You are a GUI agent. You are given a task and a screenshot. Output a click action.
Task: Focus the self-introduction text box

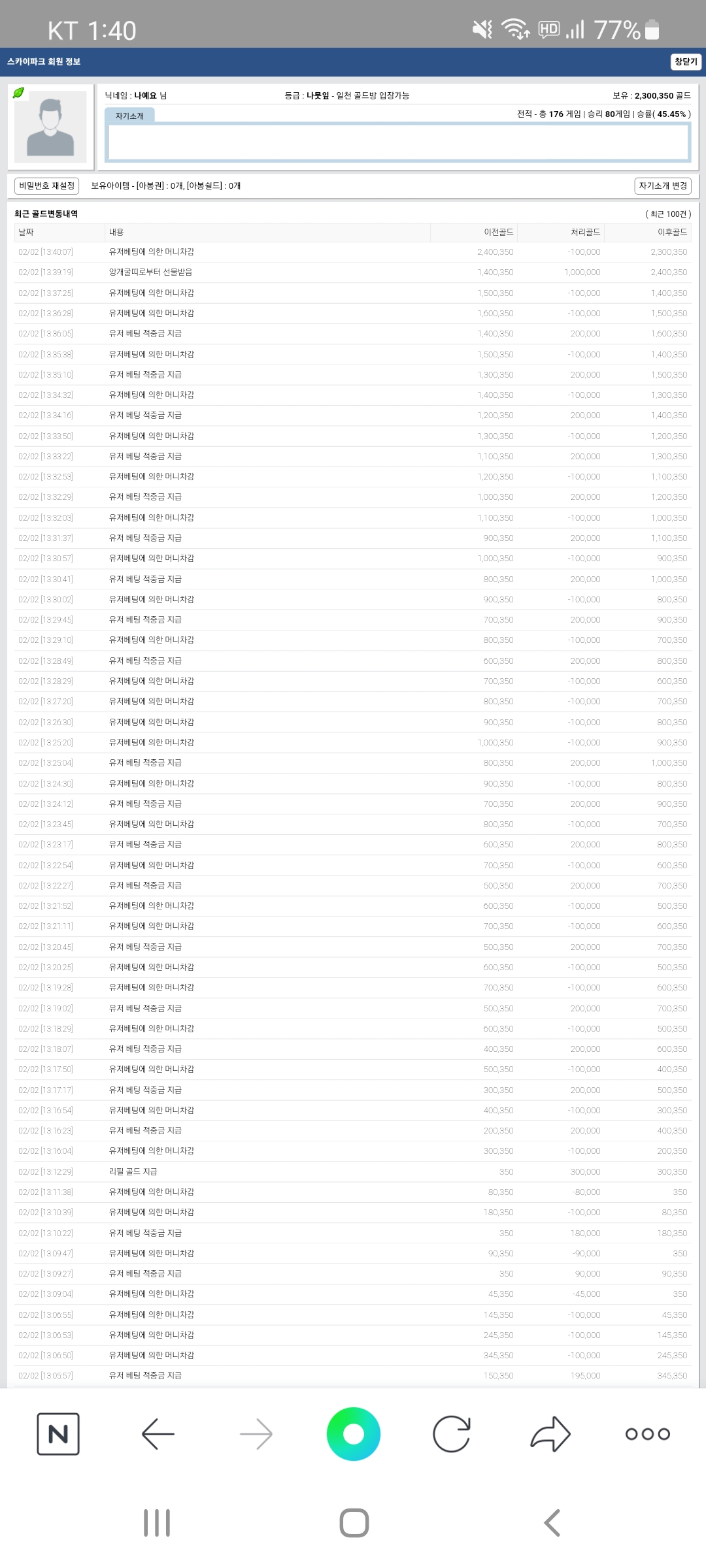tap(398, 141)
